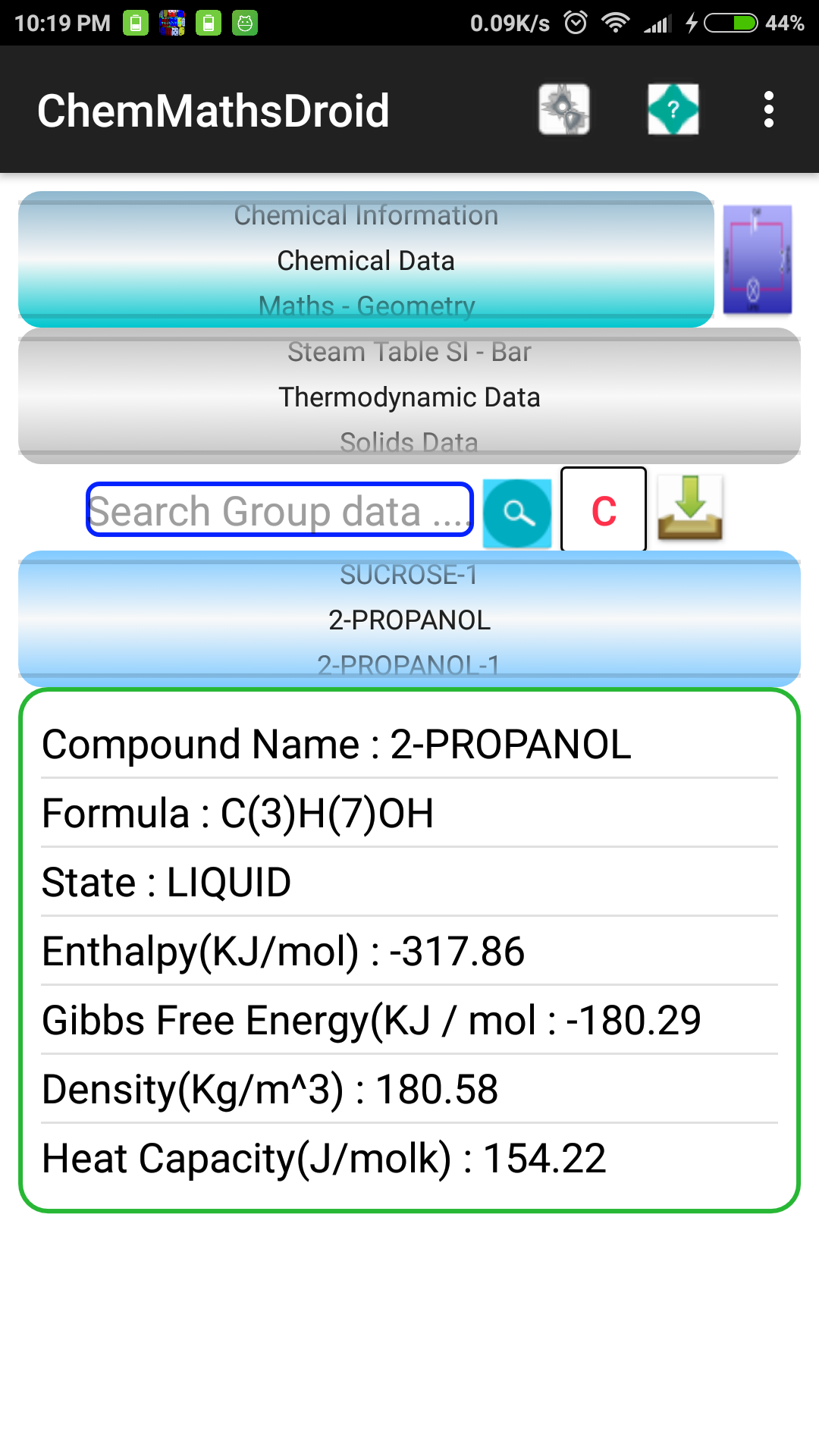Open the settings gear icon
The image size is (819, 1456).
[564, 109]
